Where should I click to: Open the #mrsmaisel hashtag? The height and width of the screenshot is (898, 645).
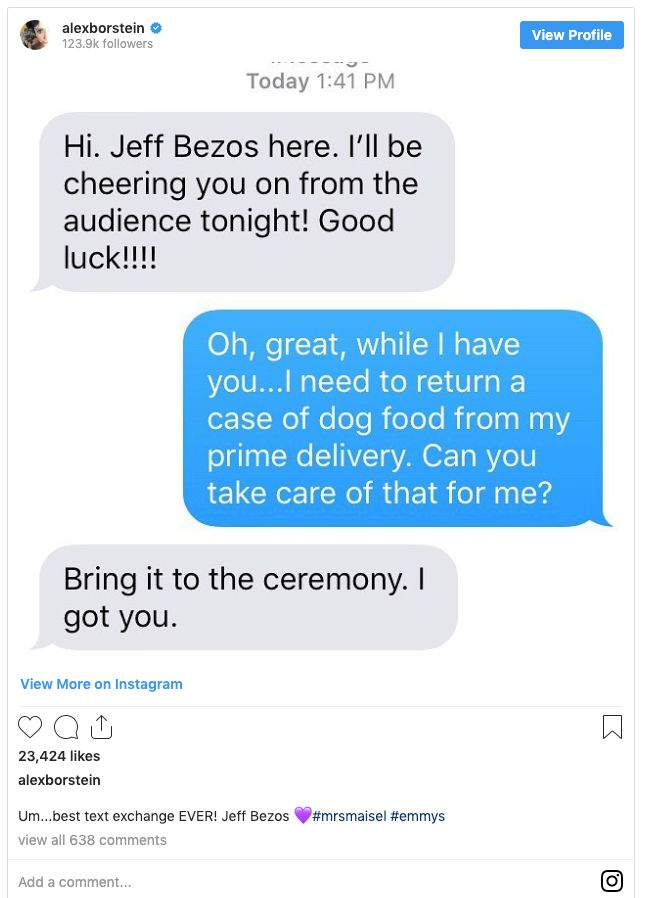point(348,816)
